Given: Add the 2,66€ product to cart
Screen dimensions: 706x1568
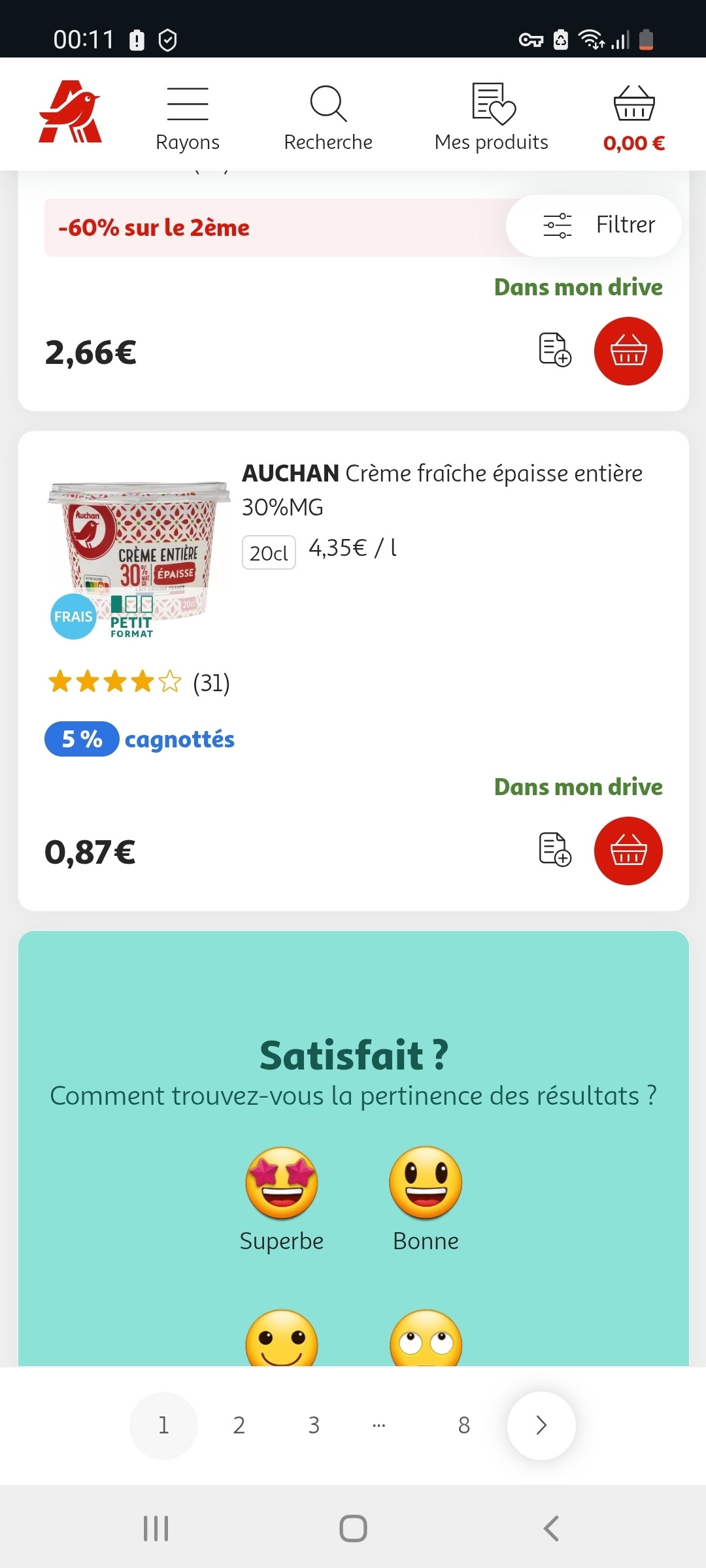Looking at the screenshot, I should pyautogui.click(x=628, y=351).
